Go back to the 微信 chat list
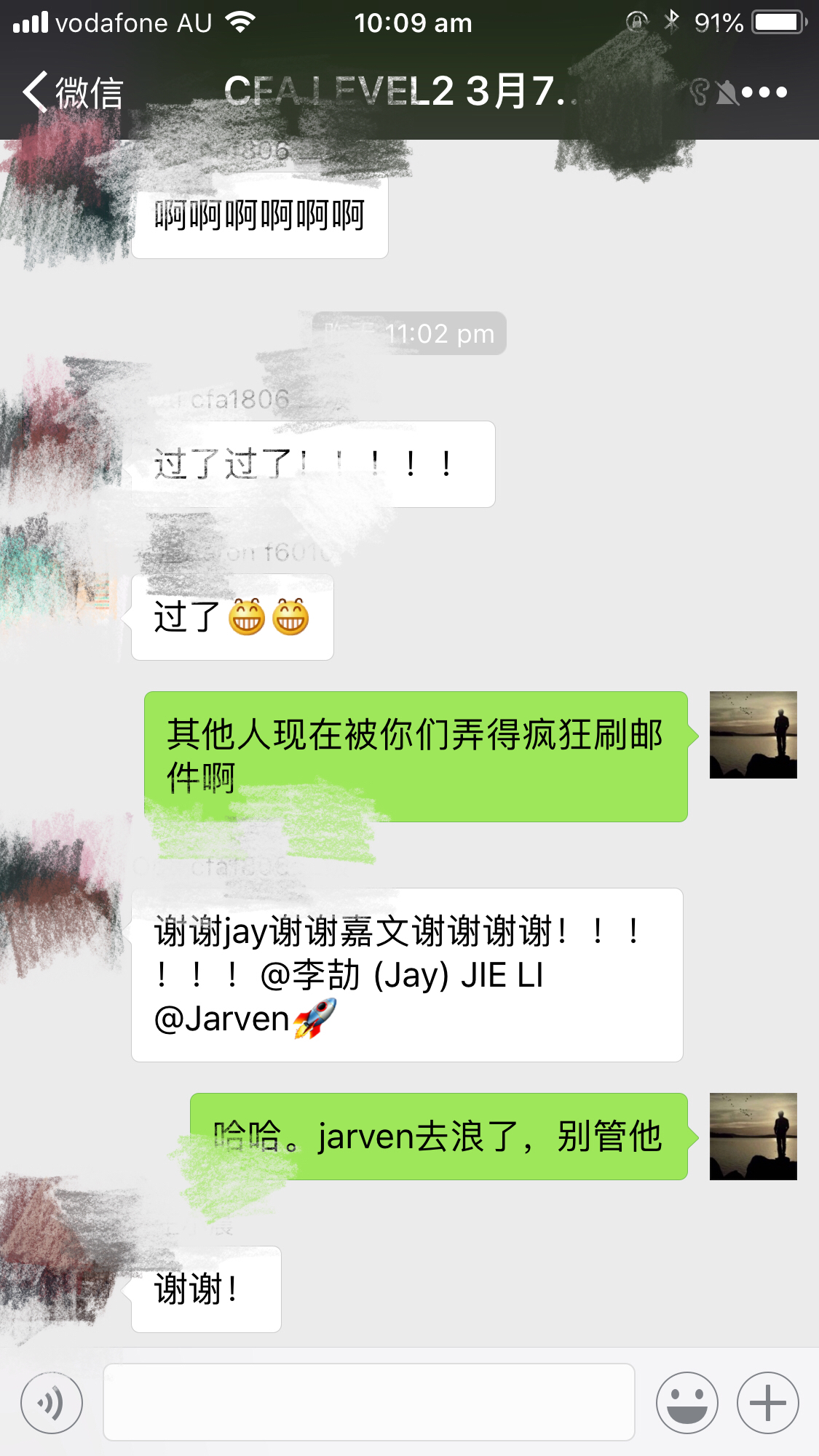819x1456 pixels. coord(73,92)
